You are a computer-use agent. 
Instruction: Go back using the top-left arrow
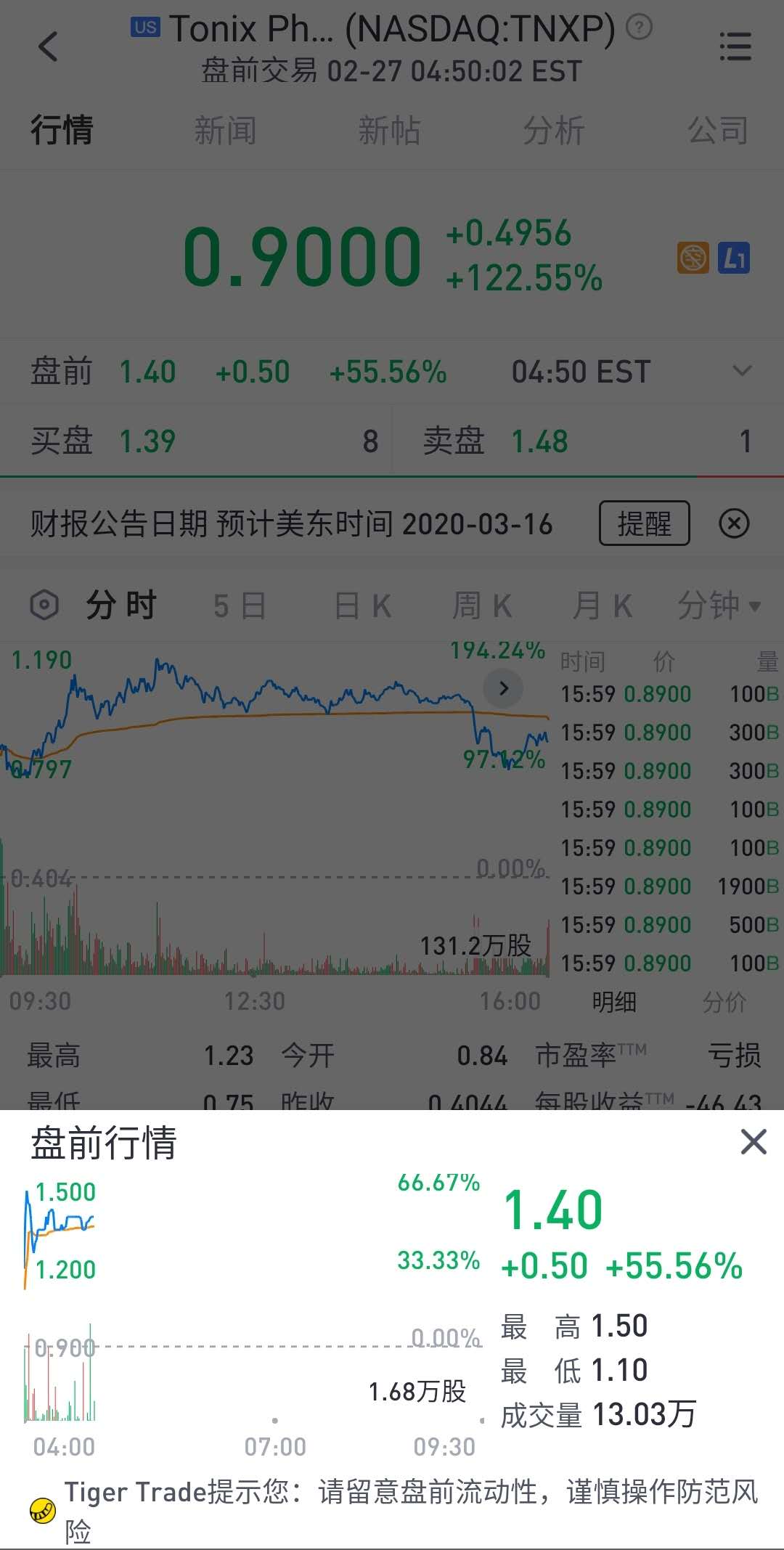tap(48, 47)
